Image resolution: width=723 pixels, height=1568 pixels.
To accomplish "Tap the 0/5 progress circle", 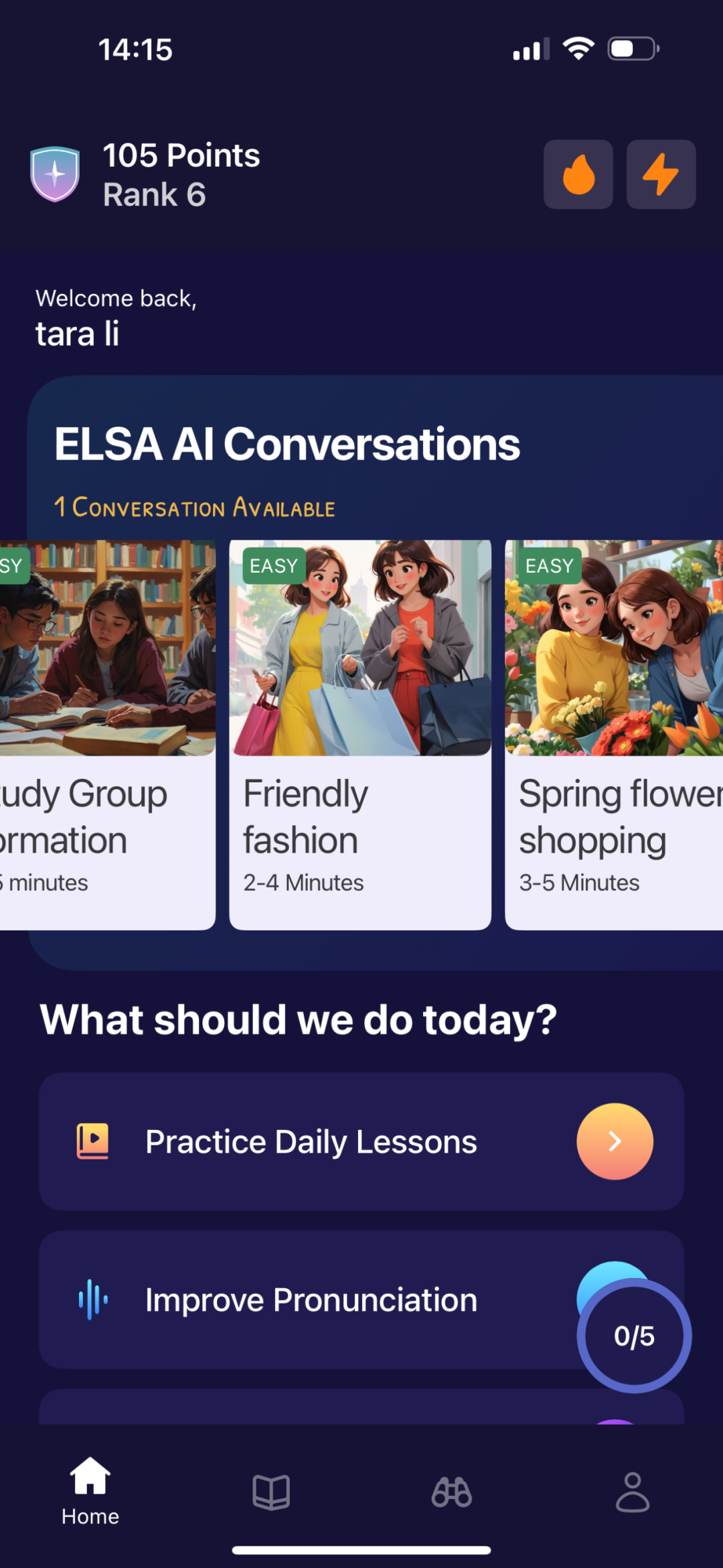I will 634,1336.
